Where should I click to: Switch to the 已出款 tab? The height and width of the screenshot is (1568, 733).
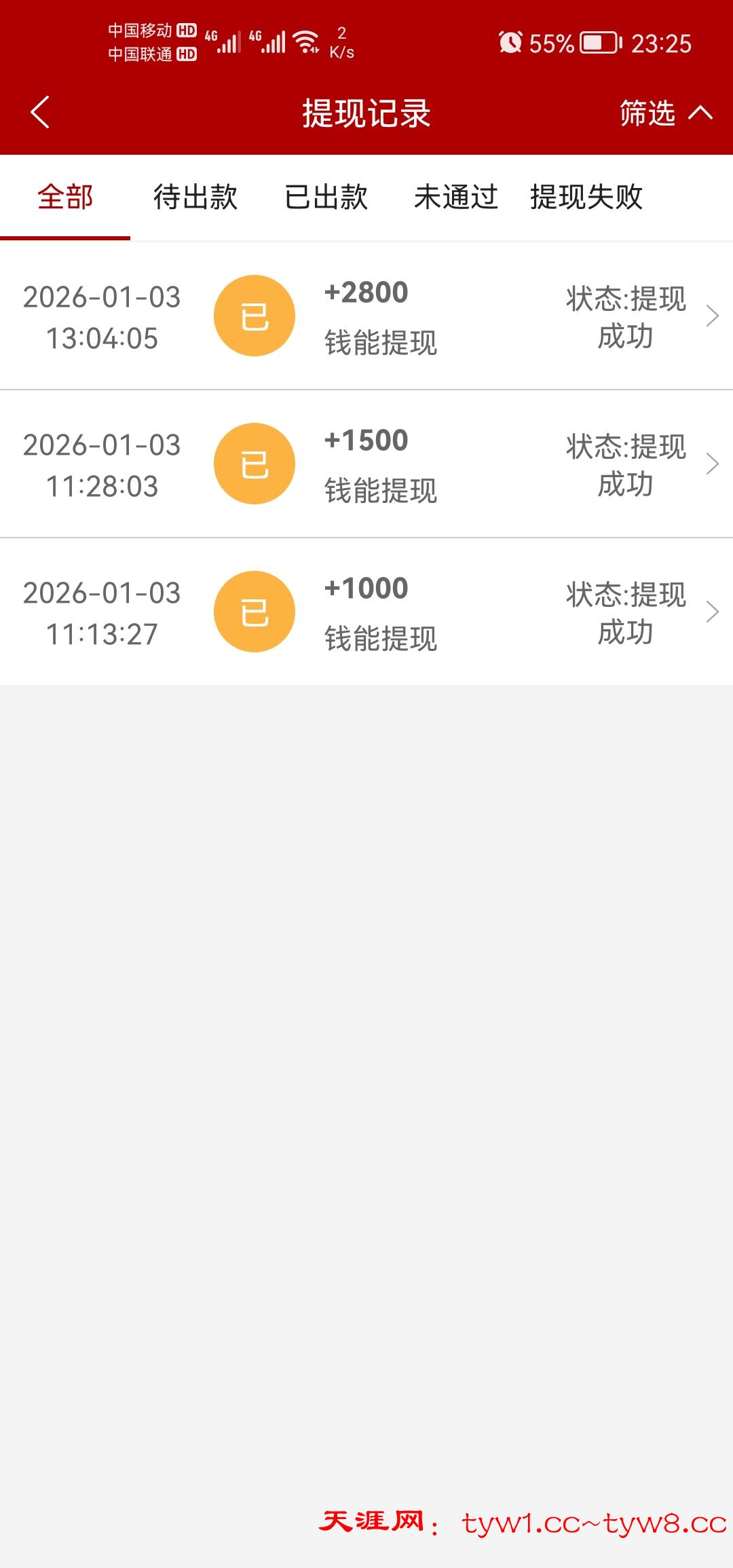point(326,197)
